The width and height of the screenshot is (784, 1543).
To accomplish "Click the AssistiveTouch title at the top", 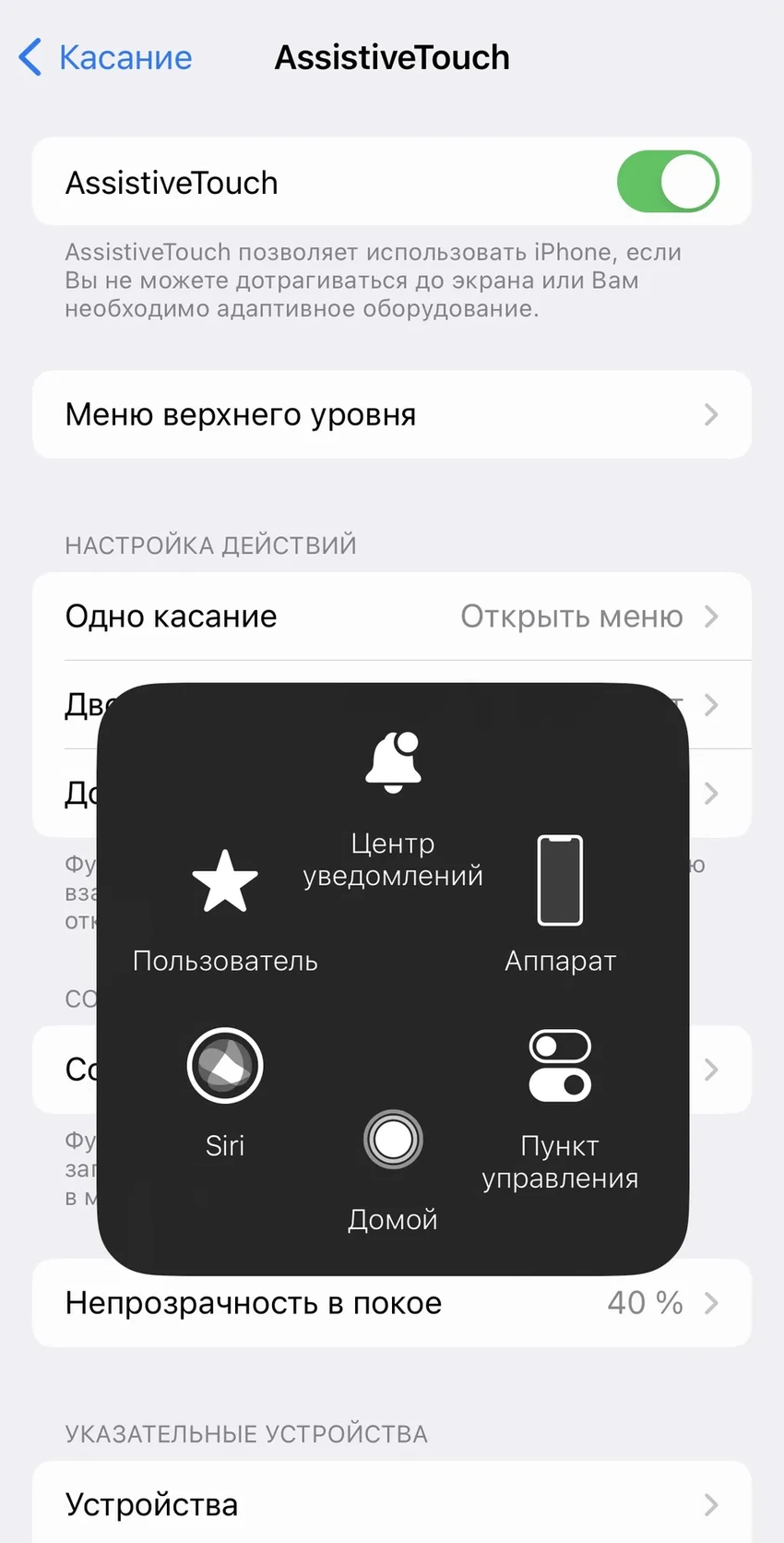I will tap(392, 57).
